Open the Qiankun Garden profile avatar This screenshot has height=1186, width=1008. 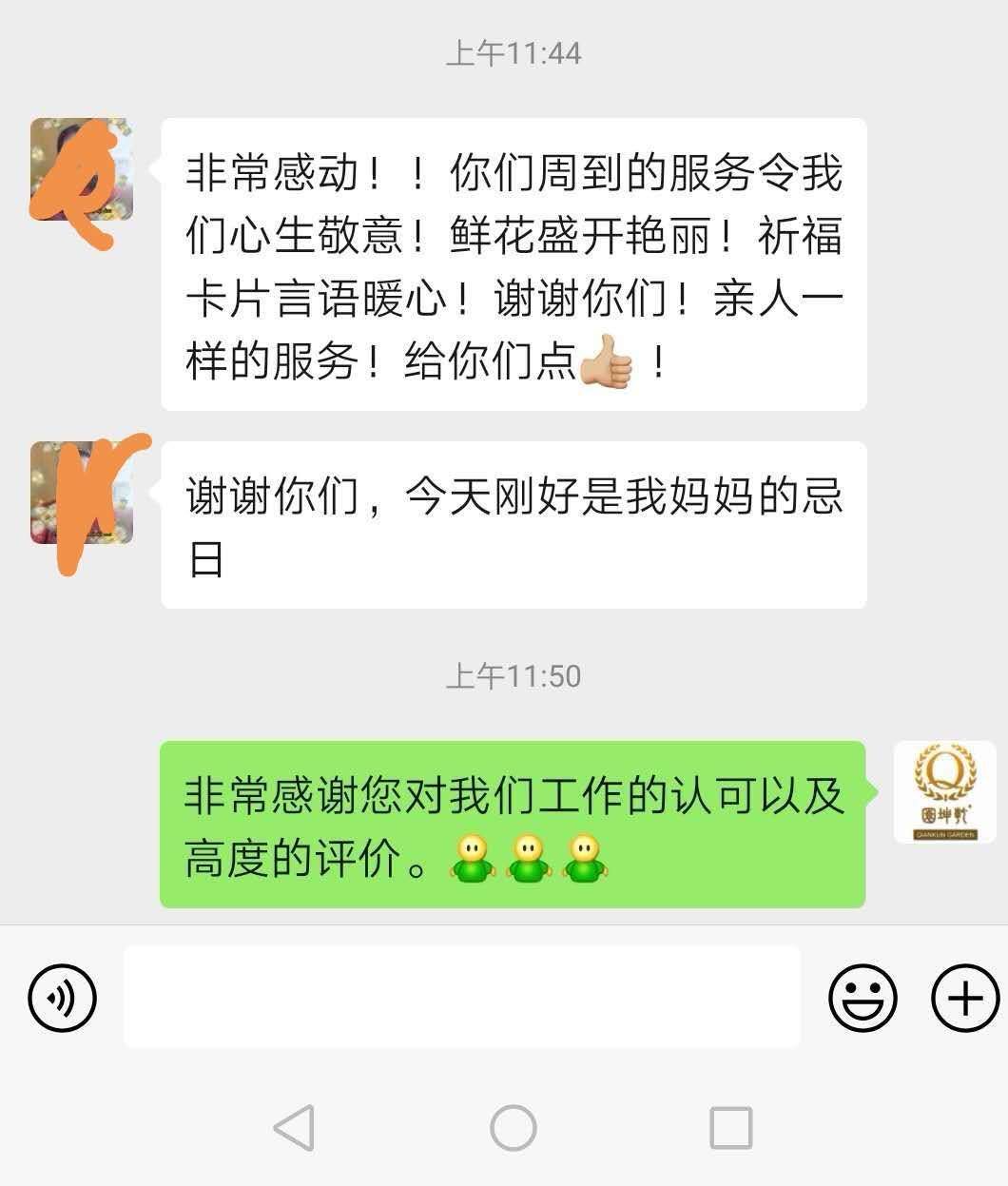943,792
